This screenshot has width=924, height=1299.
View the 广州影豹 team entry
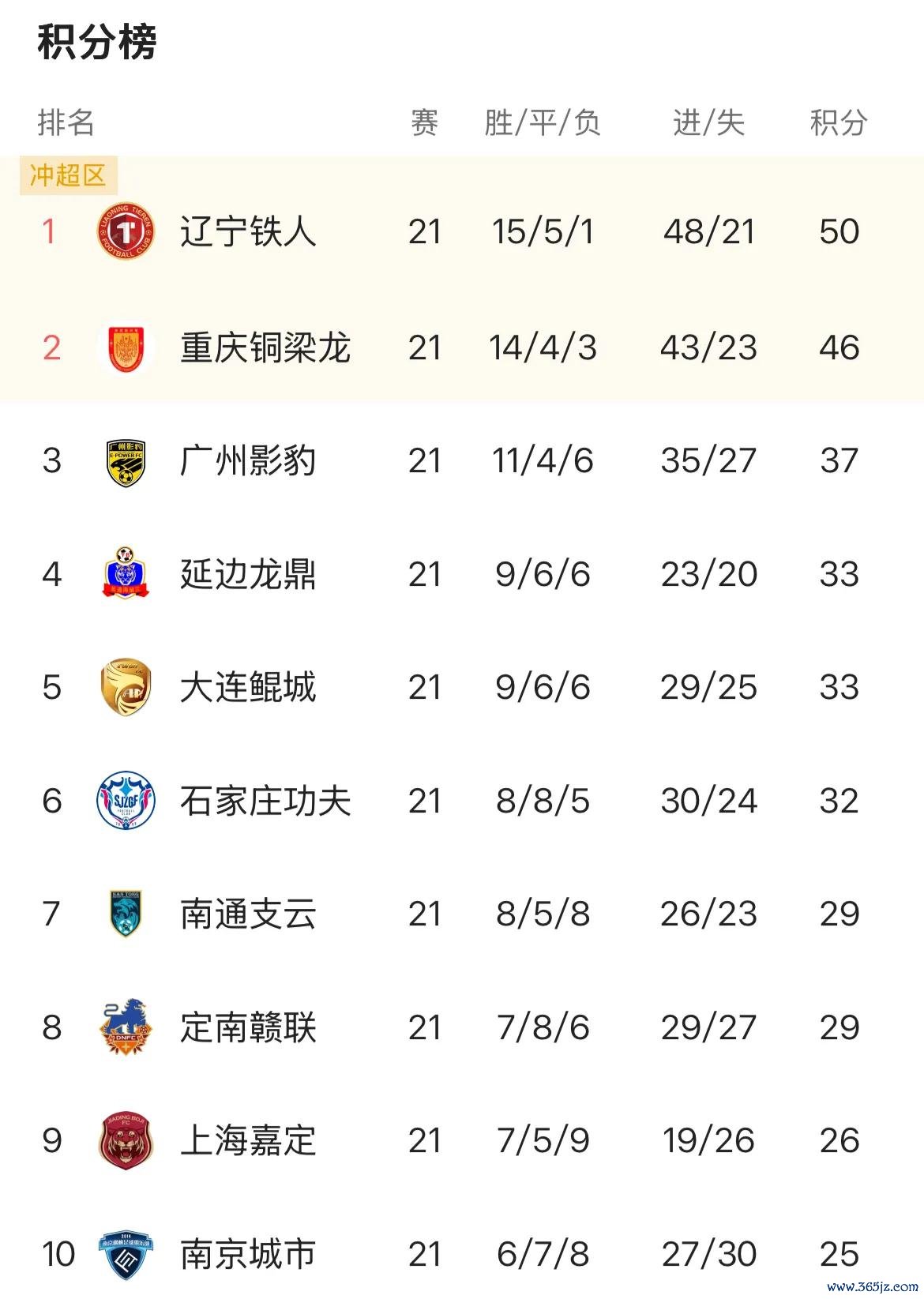click(x=248, y=461)
